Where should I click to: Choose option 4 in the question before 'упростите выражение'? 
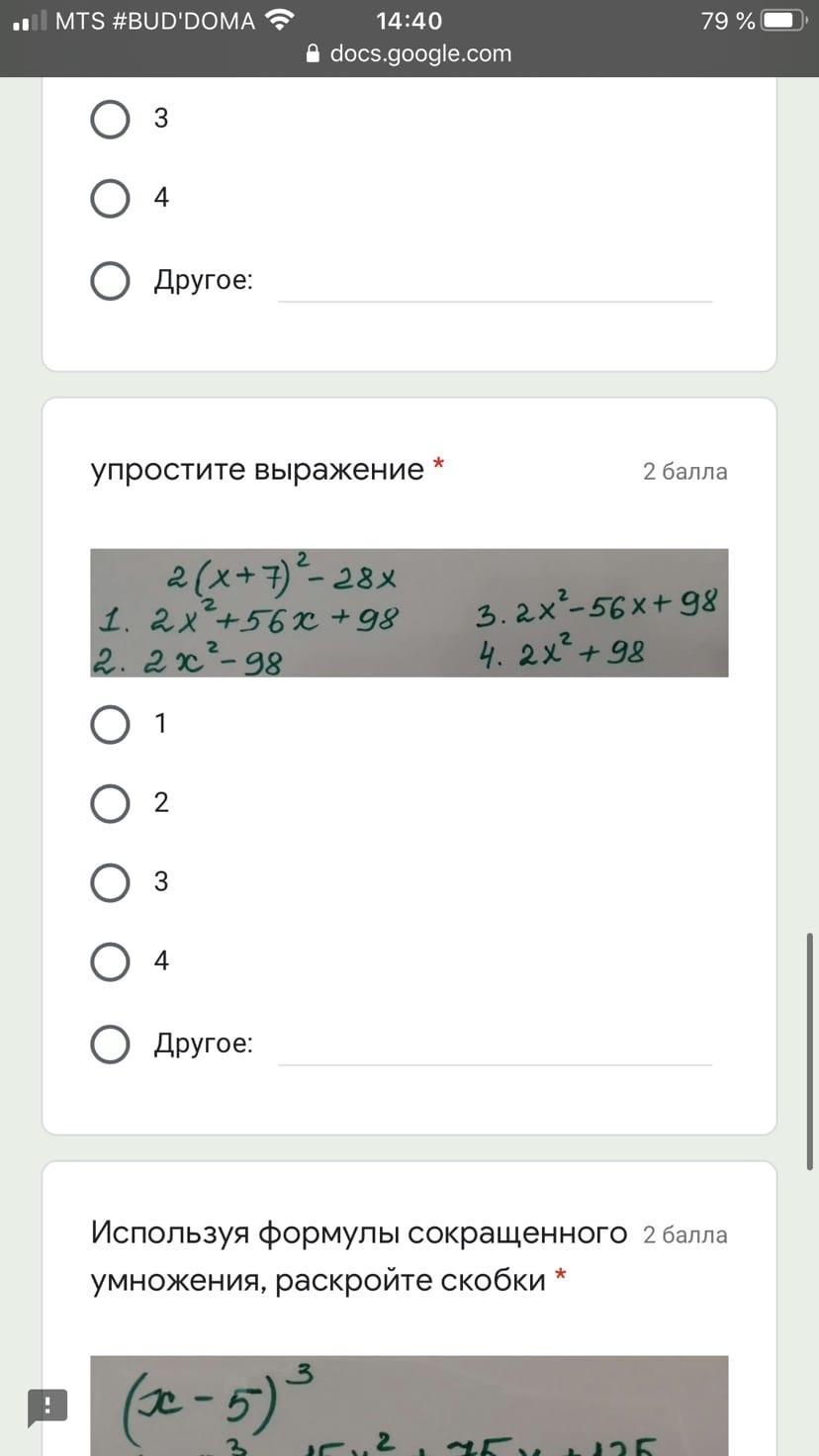tap(110, 198)
